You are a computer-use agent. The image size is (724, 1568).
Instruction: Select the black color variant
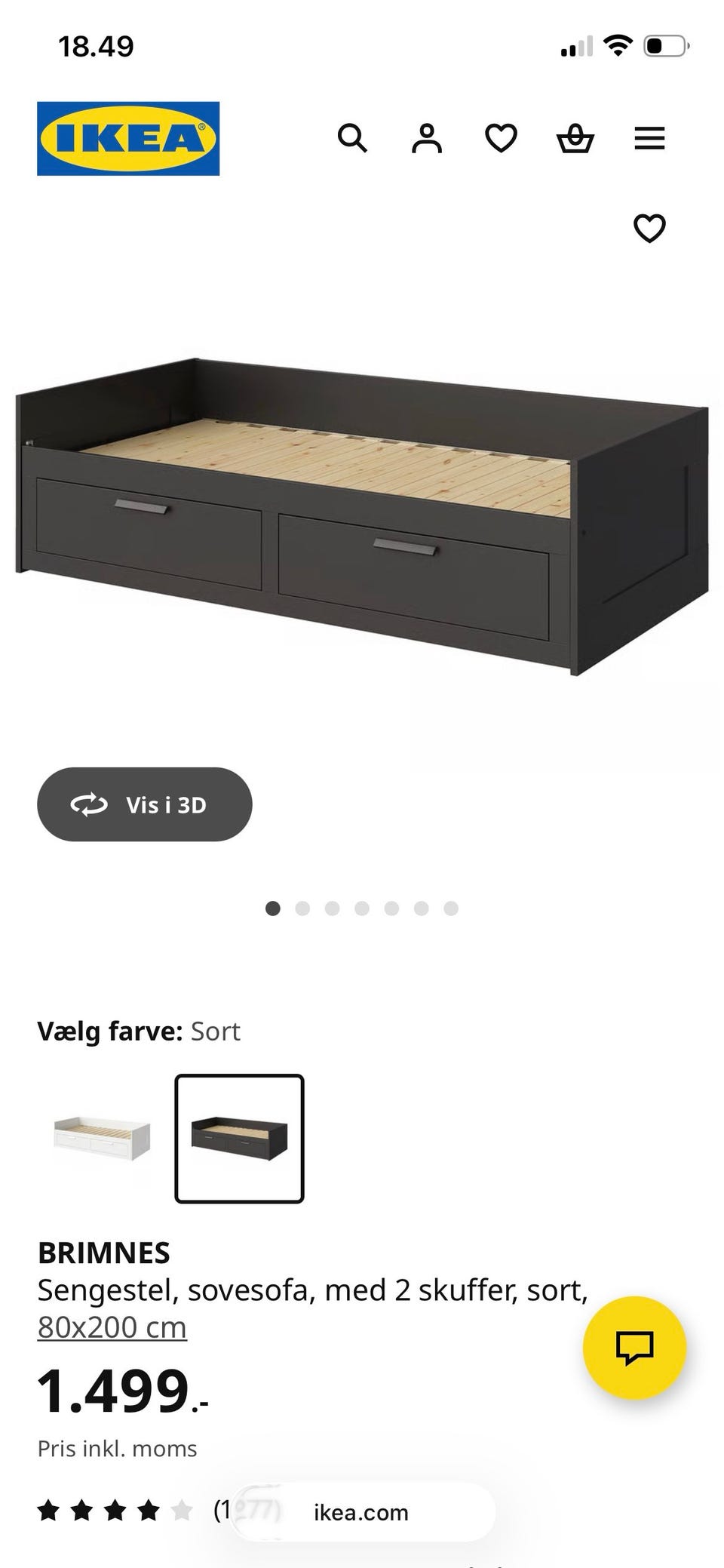[x=239, y=1138]
